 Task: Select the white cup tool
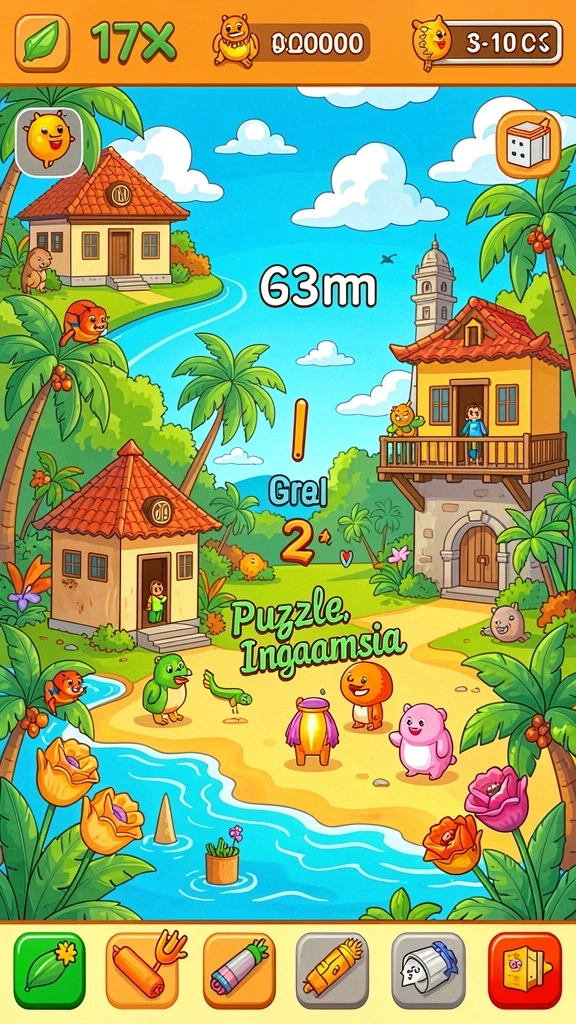[x=428, y=970]
